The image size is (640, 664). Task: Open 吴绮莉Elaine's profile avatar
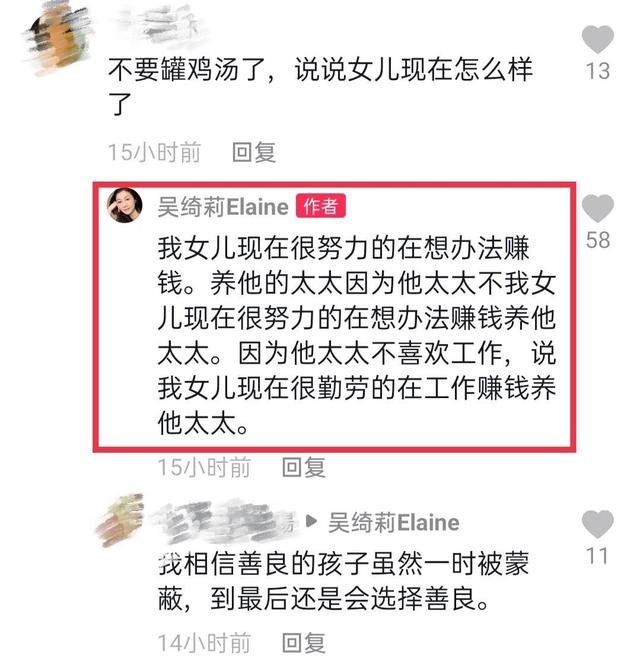click(125, 206)
